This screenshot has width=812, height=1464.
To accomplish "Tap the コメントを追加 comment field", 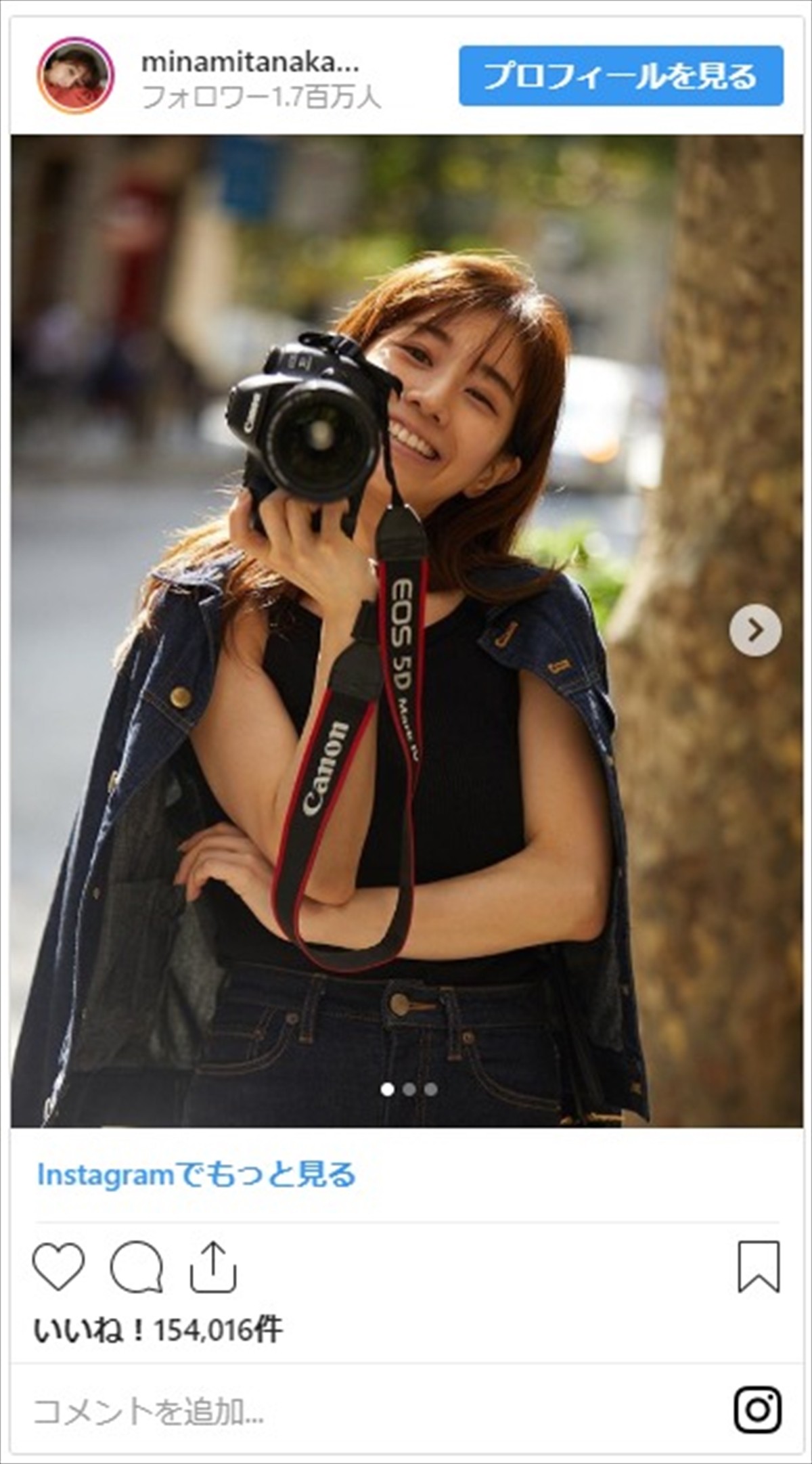I will click(271, 1412).
